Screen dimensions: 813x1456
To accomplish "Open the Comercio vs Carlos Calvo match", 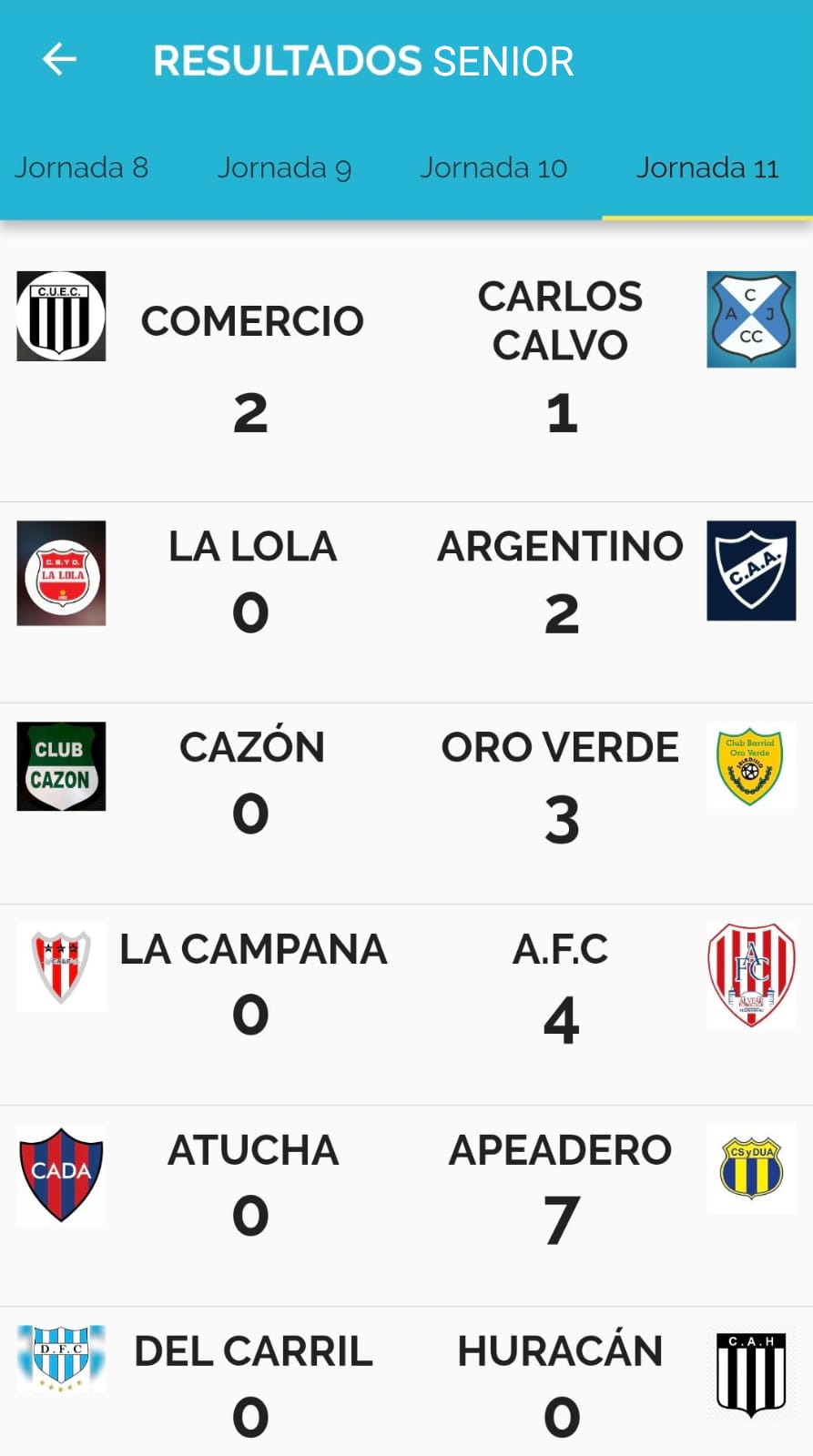I will pos(406,362).
